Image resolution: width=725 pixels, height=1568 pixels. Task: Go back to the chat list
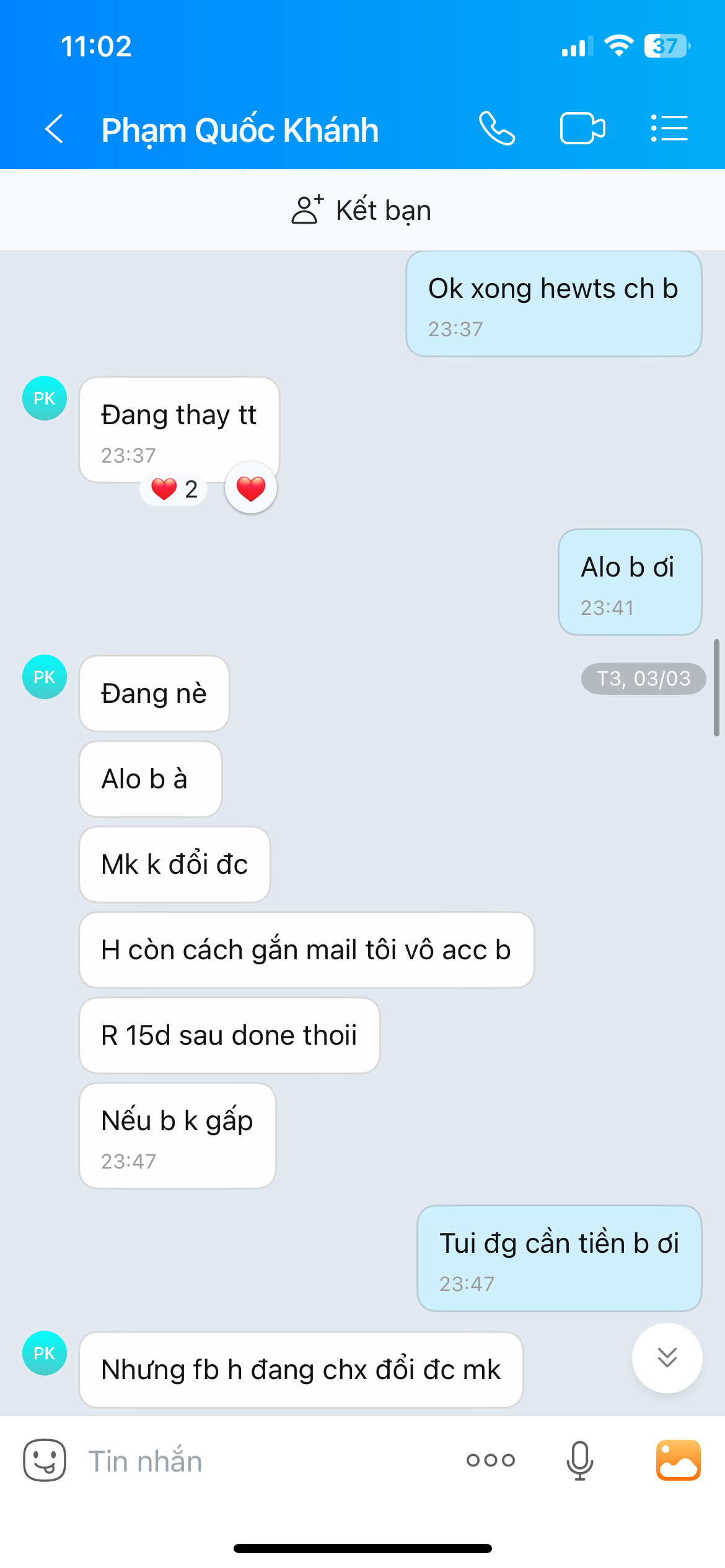[x=55, y=129]
